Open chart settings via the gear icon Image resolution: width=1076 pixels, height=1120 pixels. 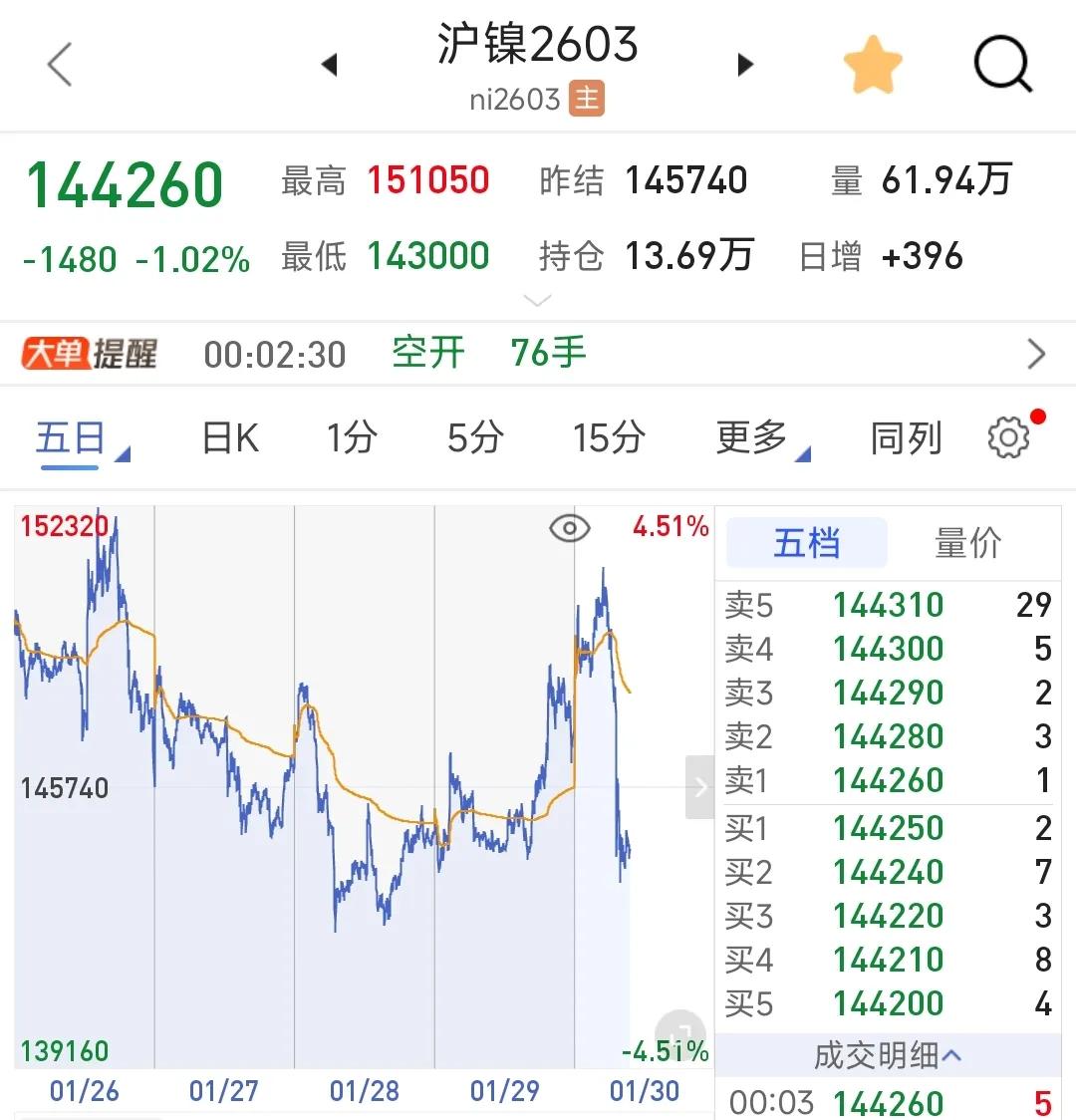pos(1008,437)
